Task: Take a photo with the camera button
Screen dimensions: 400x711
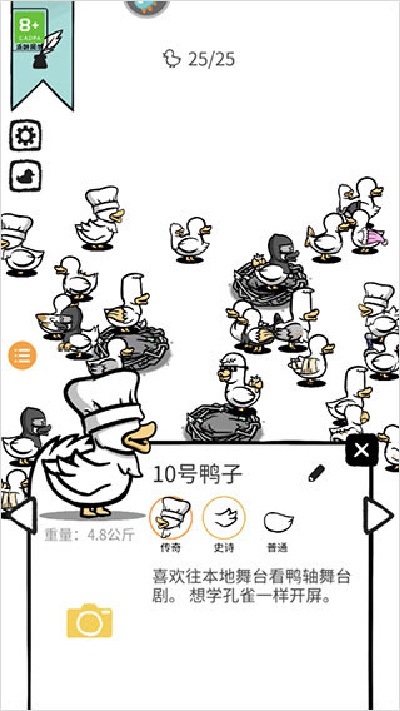Action: 89,621
